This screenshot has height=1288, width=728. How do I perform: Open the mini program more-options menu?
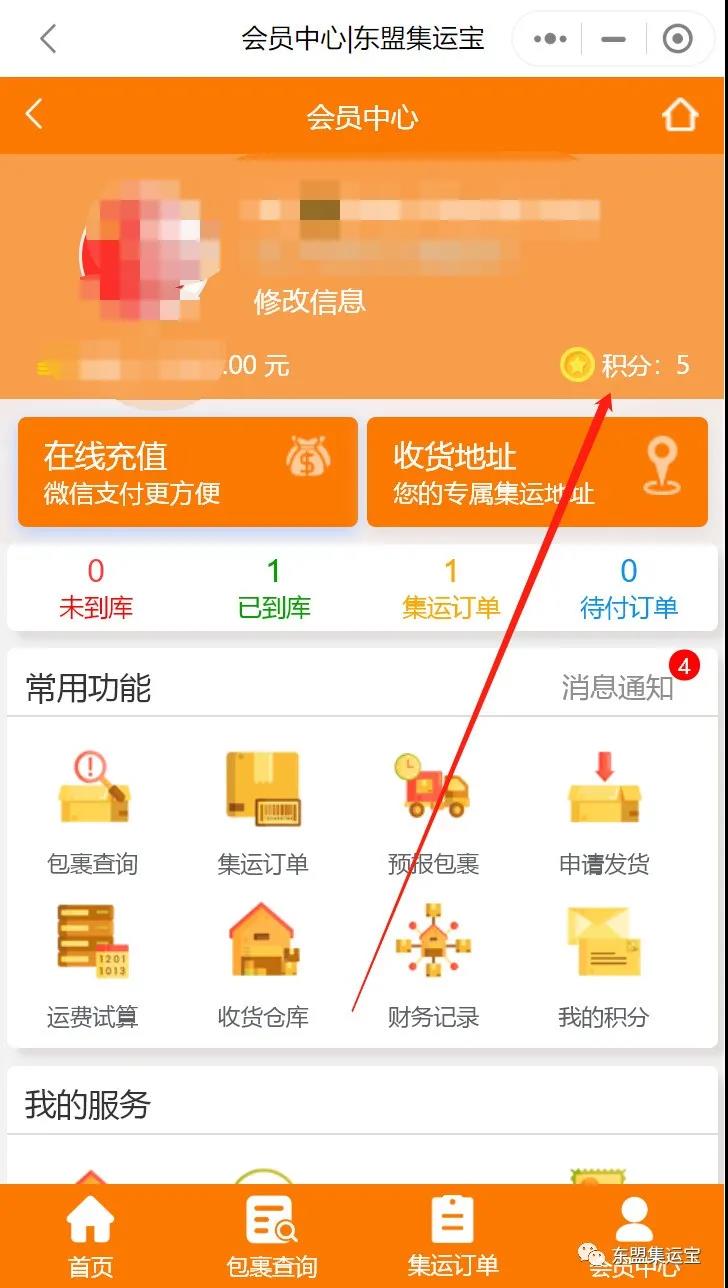pyautogui.click(x=550, y=39)
